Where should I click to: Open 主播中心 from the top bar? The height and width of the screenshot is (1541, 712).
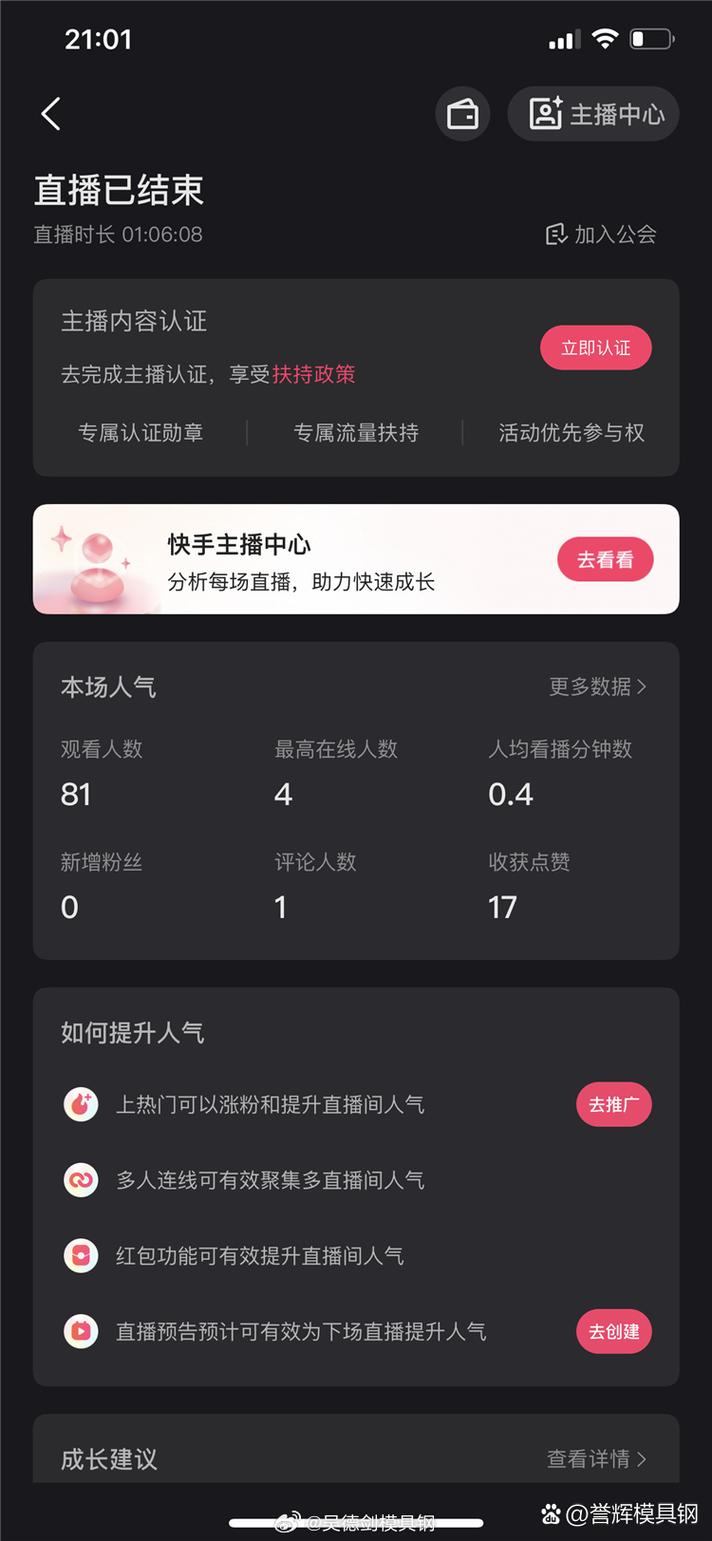(593, 114)
